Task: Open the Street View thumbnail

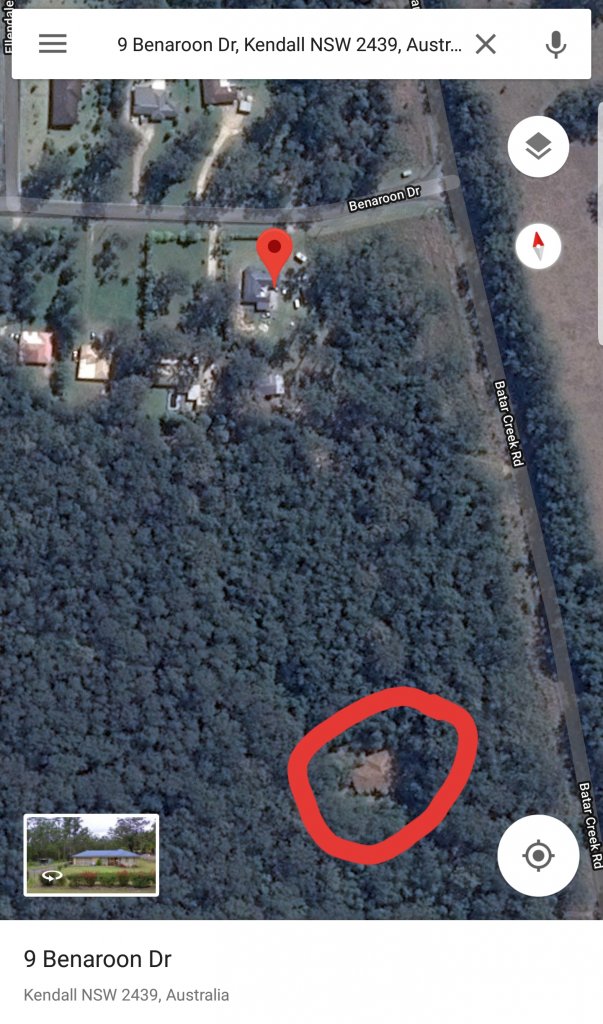Action: point(91,854)
